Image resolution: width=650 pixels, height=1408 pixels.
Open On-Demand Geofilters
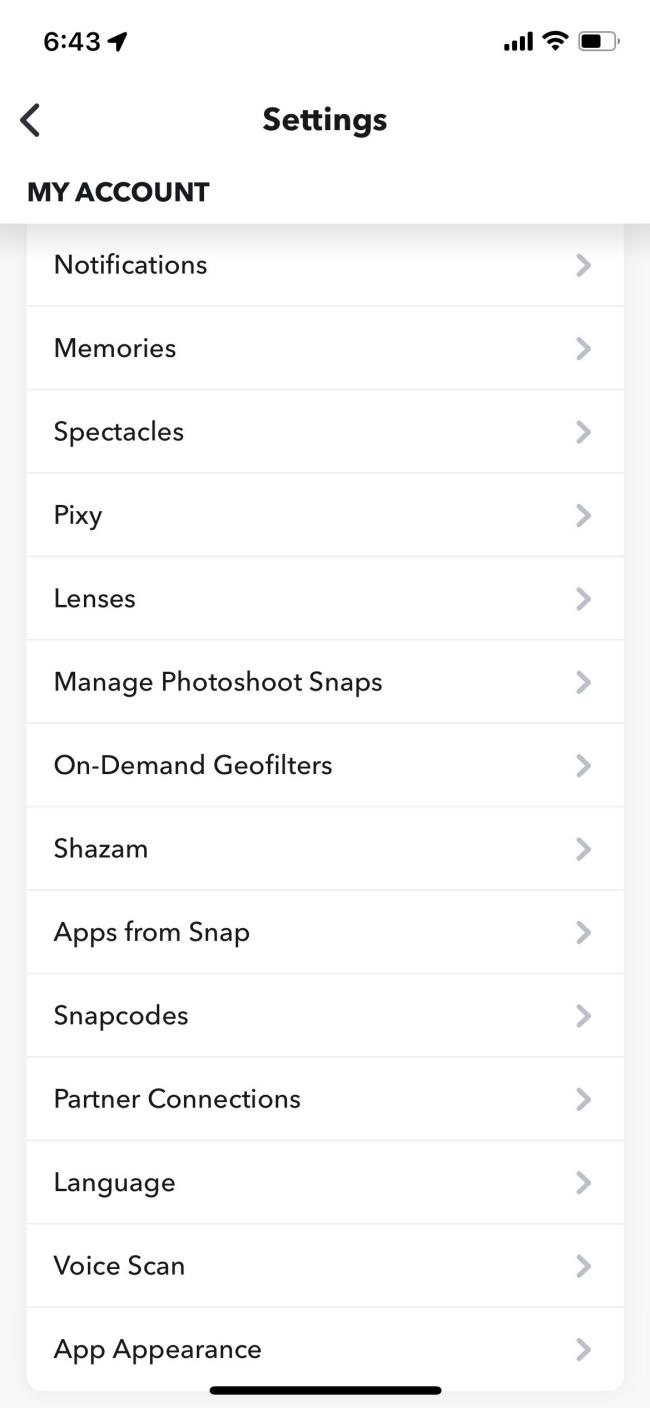pyautogui.click(x=325, y=765)
